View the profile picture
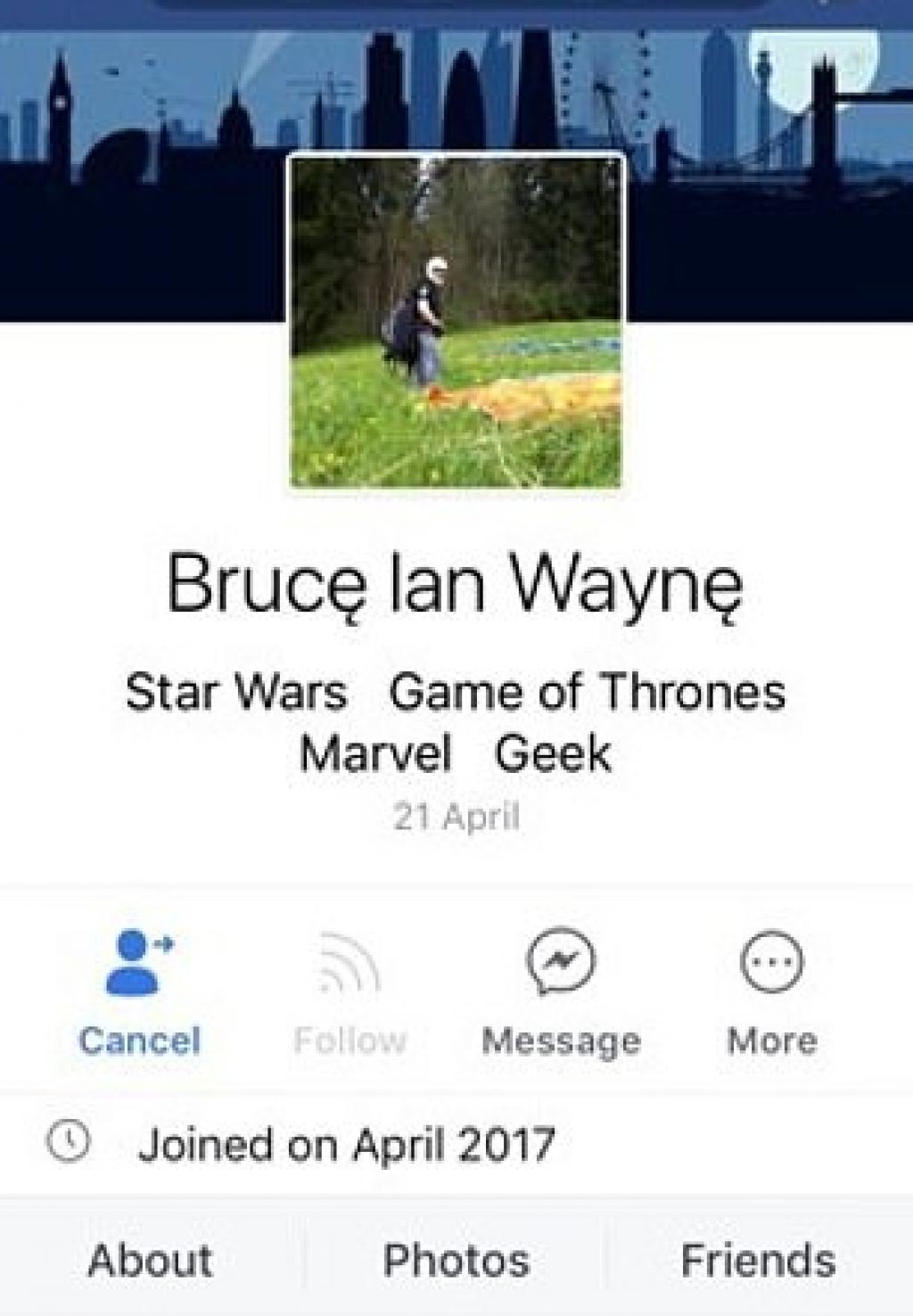913x1316 pixels. pyautogui.click(x=456, y=321)
